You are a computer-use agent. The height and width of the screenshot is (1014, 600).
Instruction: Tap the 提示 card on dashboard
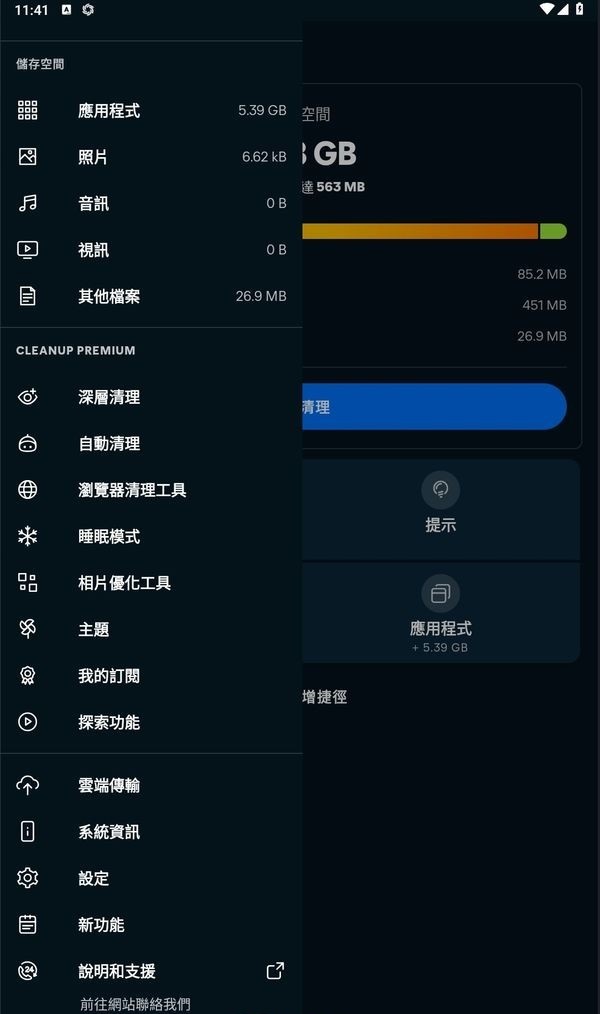[x=440, y=508]
